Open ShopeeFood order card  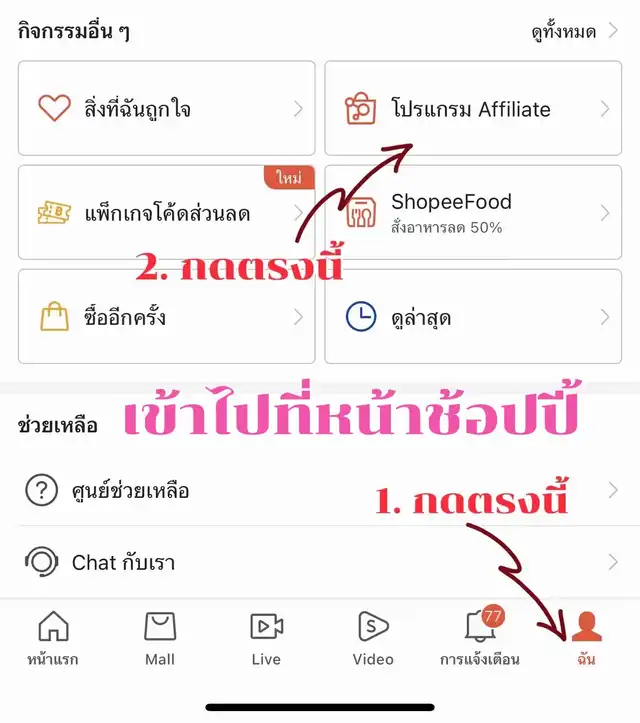pos(472,212)
